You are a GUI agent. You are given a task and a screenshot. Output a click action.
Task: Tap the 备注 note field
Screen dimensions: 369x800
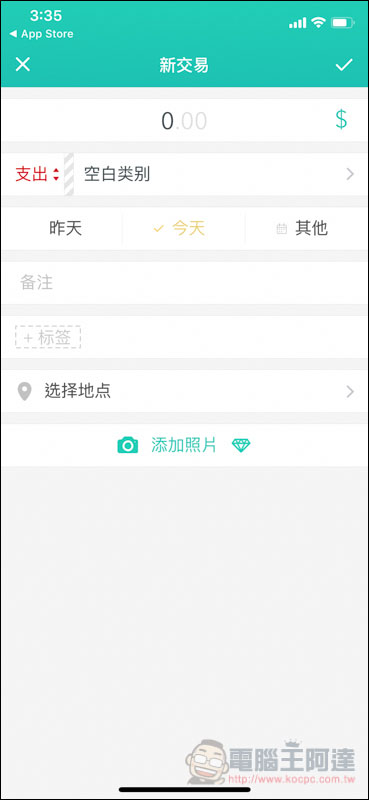[x=184, y=283]
